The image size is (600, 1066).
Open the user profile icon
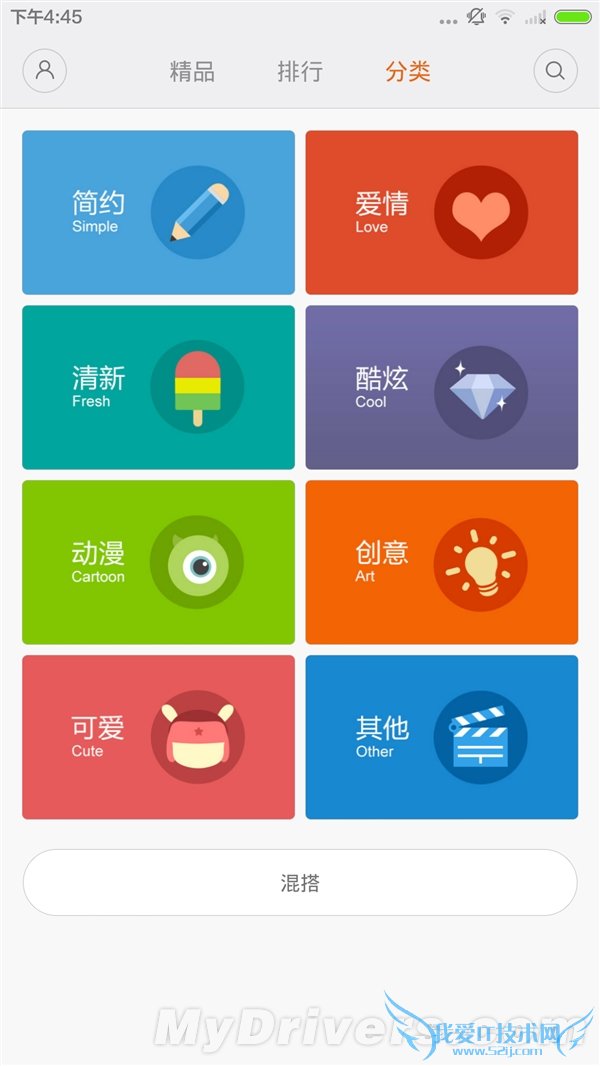pos(45,71)
